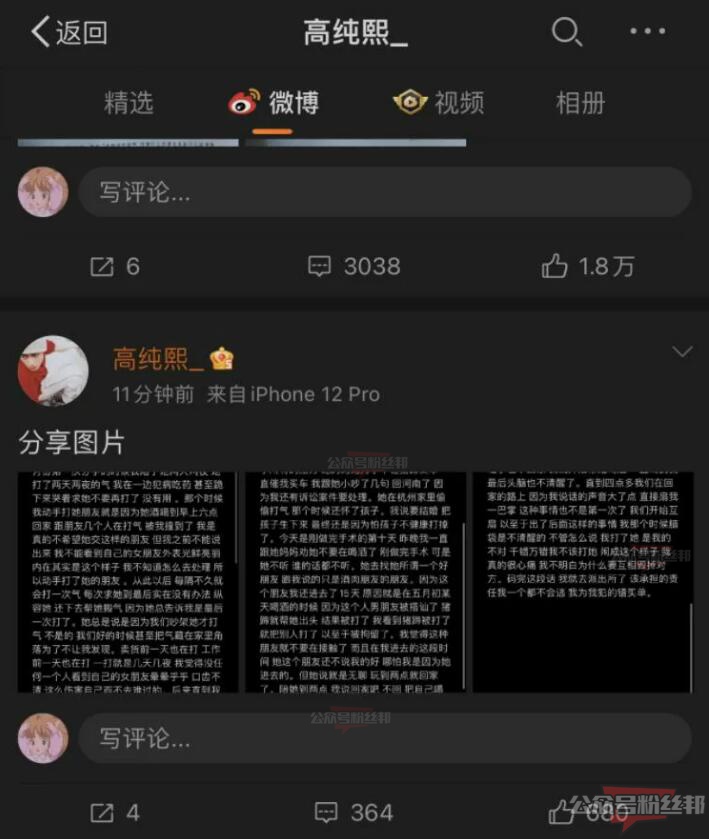
Task: Open search in the profile header
Action: (566, 32)
